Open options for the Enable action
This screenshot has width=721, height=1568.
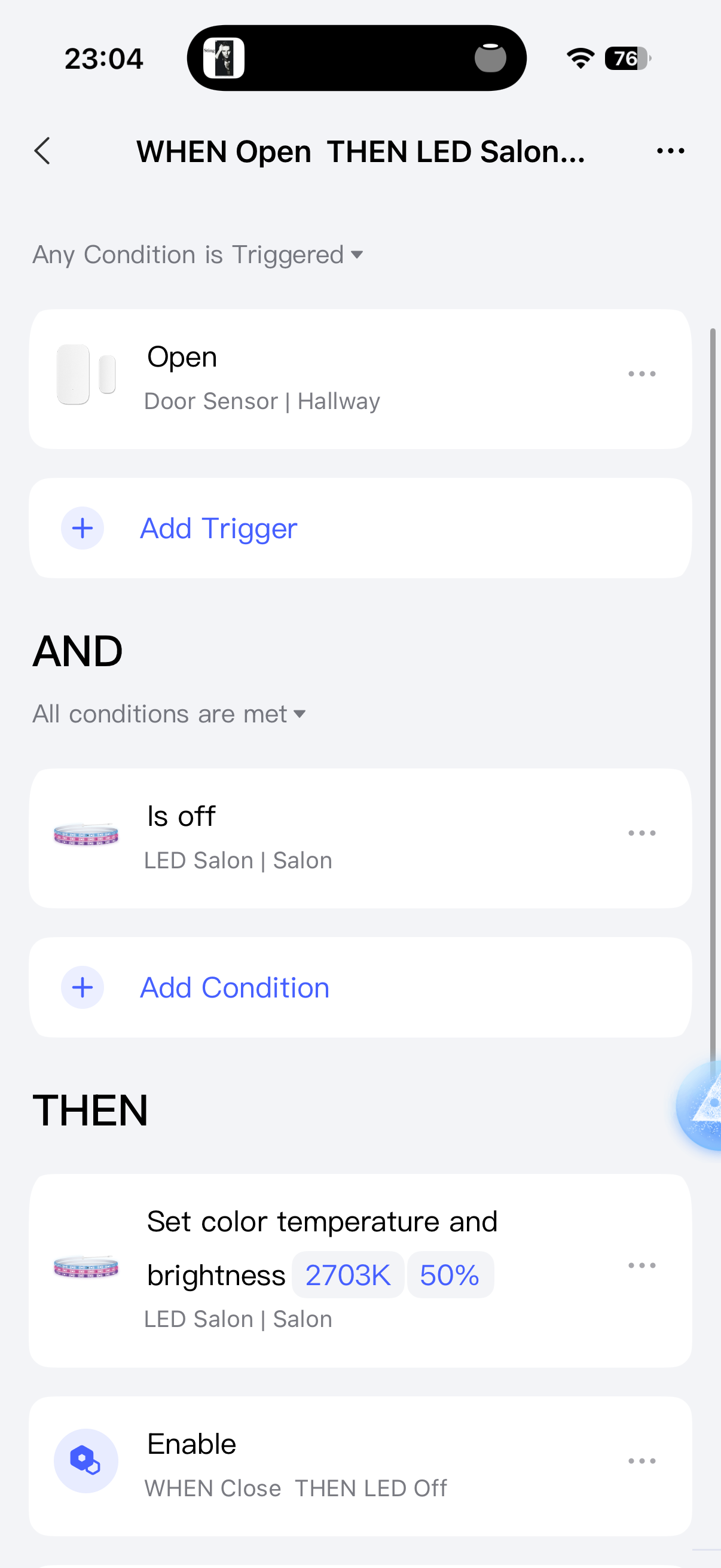(x=641, y=1460)
